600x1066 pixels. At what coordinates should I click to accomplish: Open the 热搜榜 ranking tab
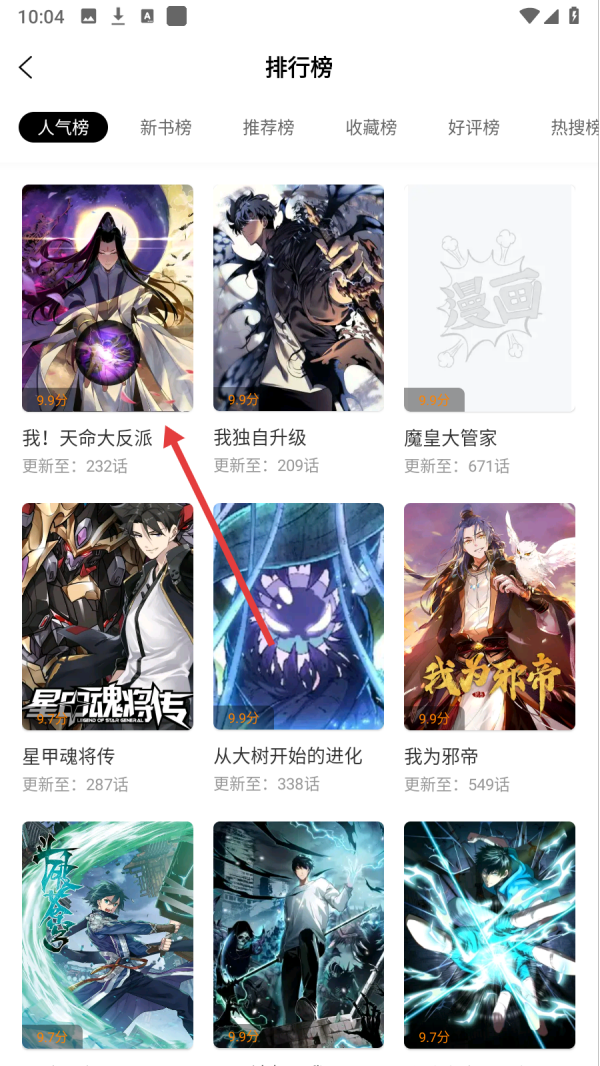point(574,127)
